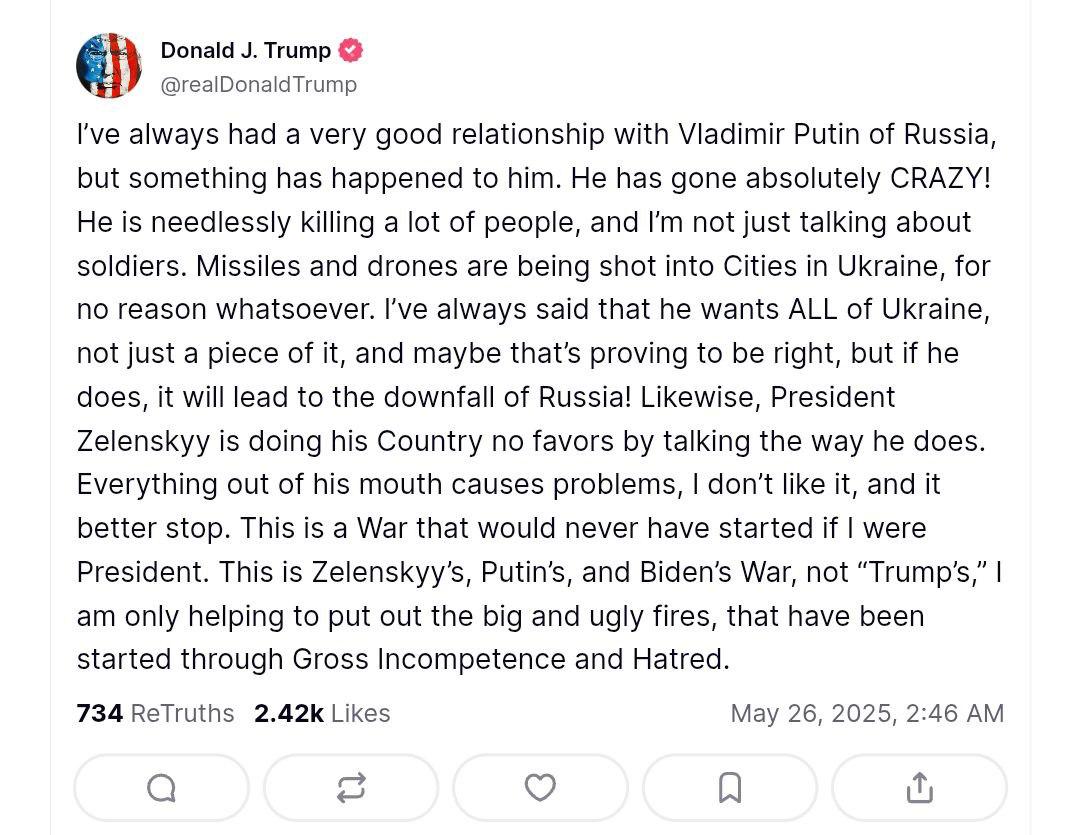View the 2.42k Likes list
The width and height of the screenshot is (1080, 835).
pos(322,713)
